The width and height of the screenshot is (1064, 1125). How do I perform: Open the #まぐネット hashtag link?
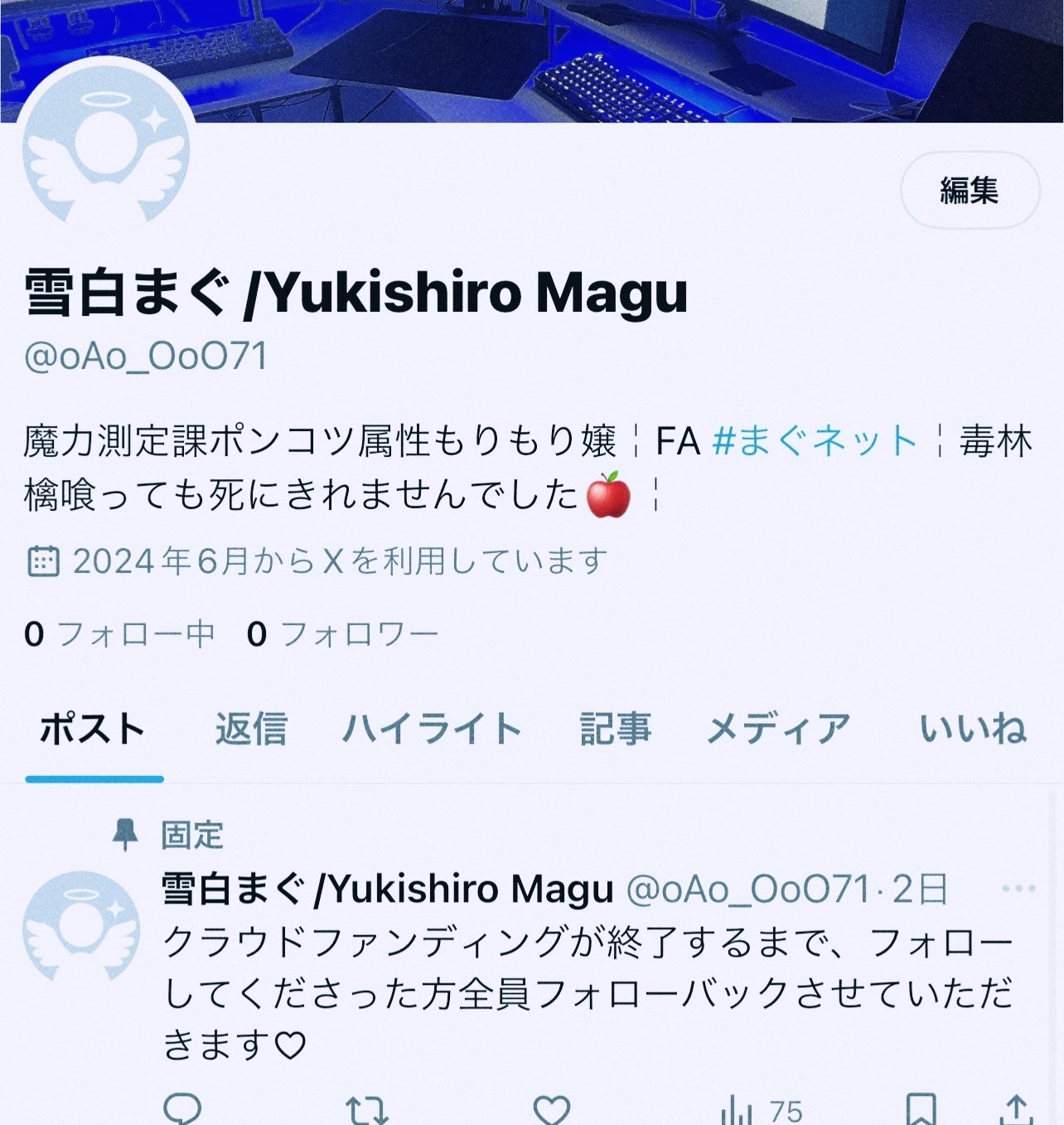815,441
